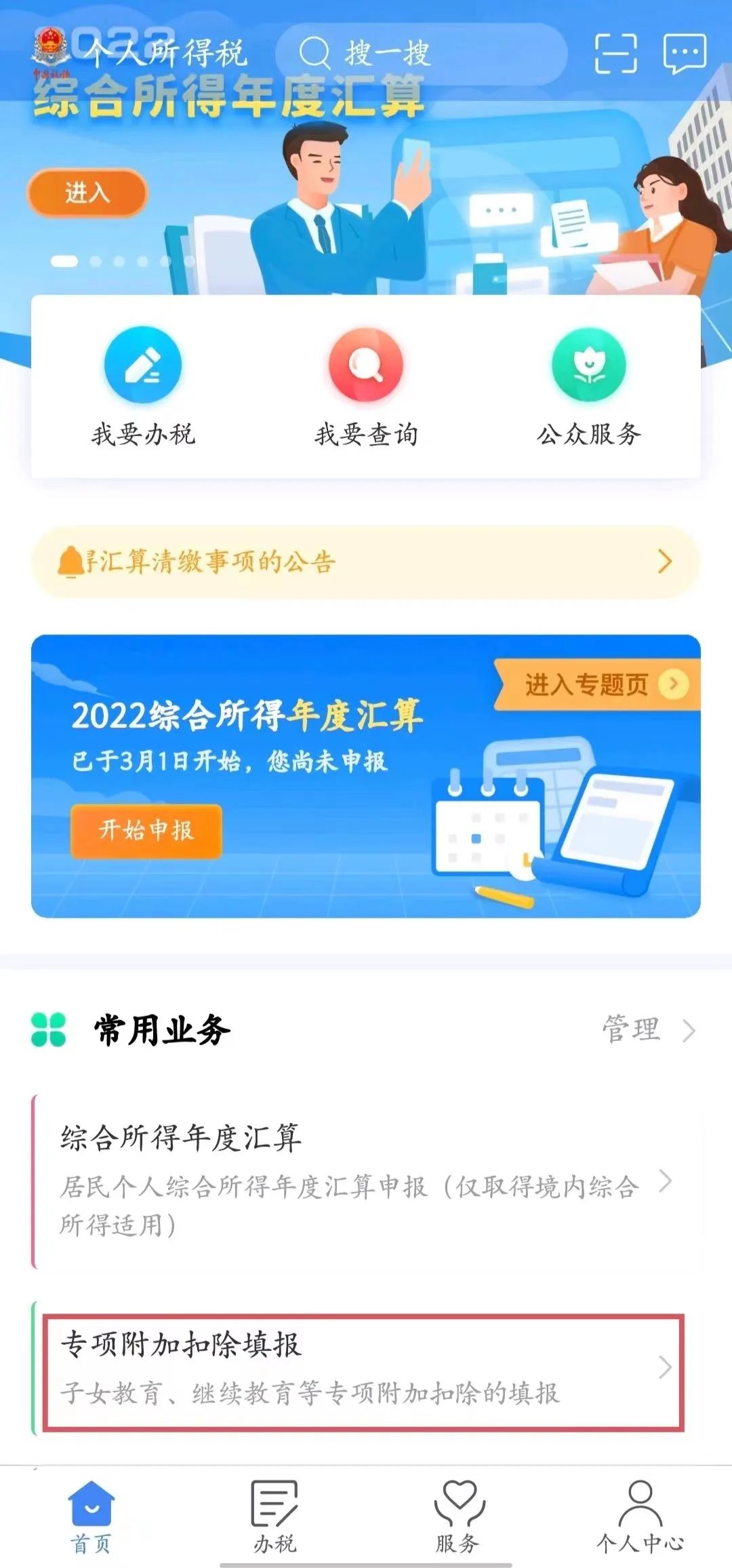Image resolution: width=732 pixels, height=1568 pixels.
Task: Open 管理 for 常用业务
Action: [647, 1030]
